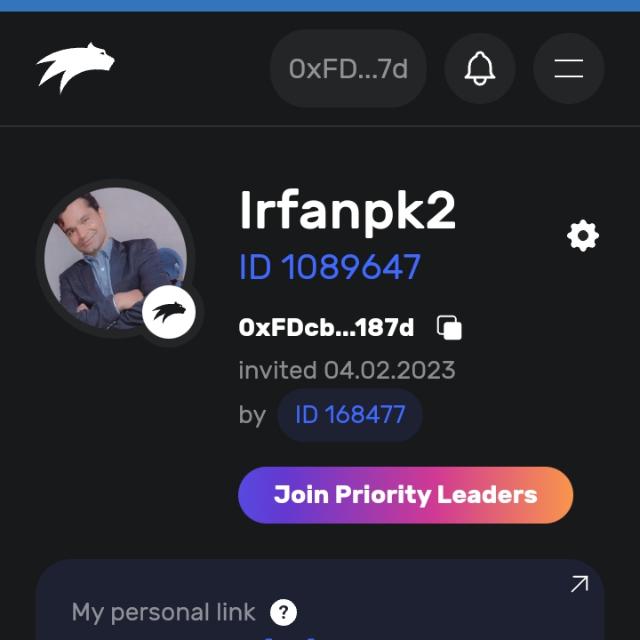The height and width of the screenshot is (640, 640).
Task: Tap the 0xFD...7d wallet chip
Action: click(348, 68)
